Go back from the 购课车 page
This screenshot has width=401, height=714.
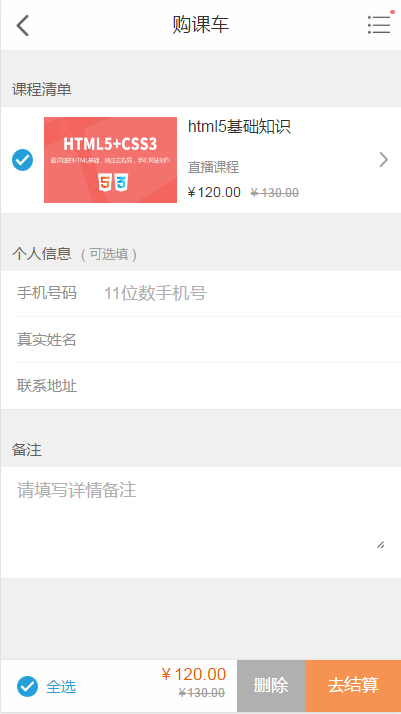pos(23,25)
